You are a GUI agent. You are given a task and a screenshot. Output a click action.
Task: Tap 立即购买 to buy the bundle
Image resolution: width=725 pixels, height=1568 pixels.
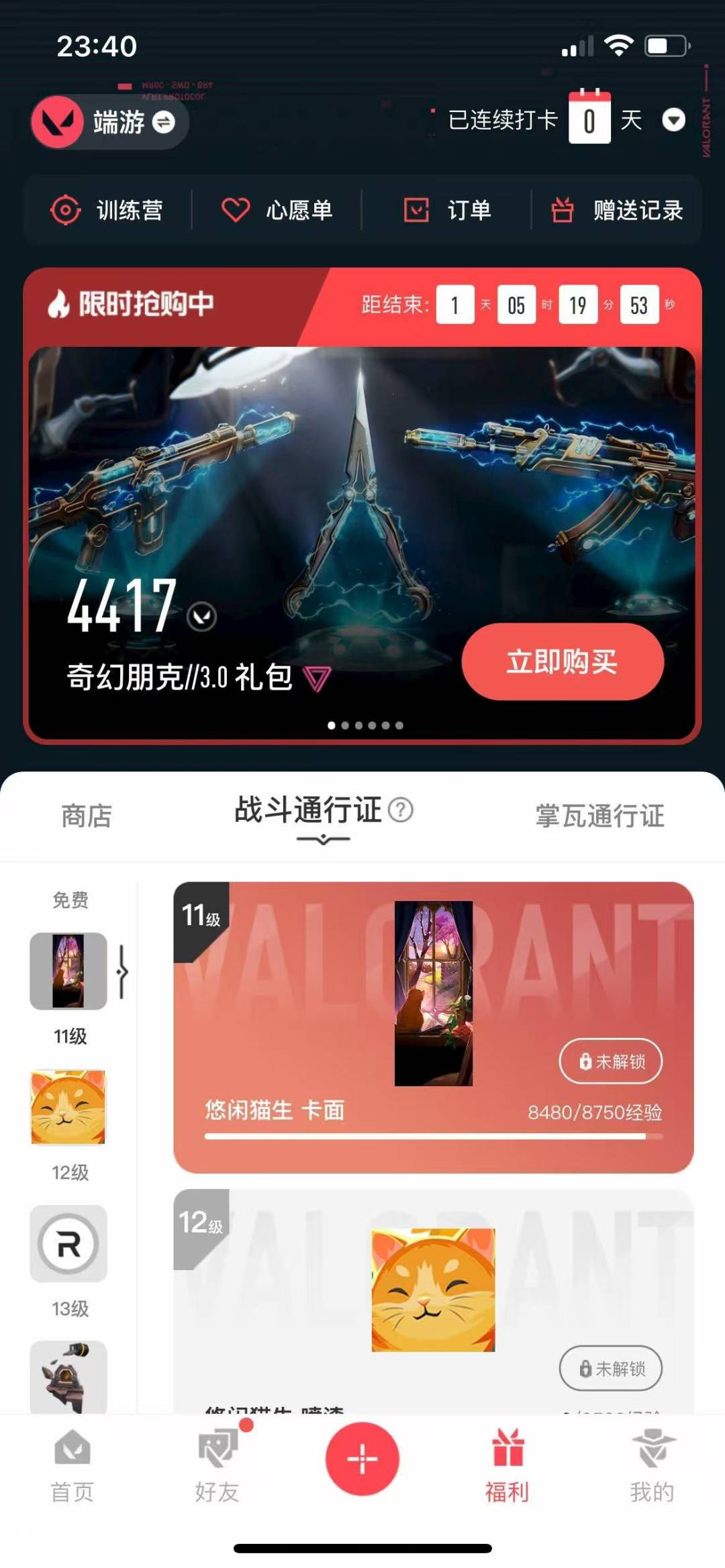tap(563, 662)
